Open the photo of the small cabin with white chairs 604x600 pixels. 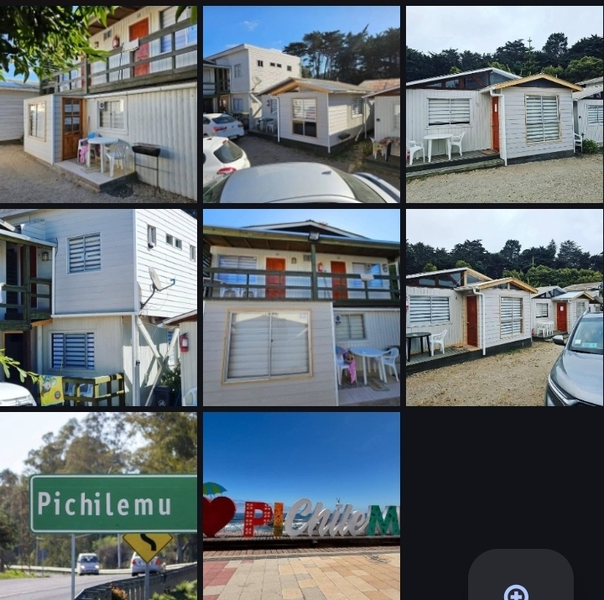point(504,103)
